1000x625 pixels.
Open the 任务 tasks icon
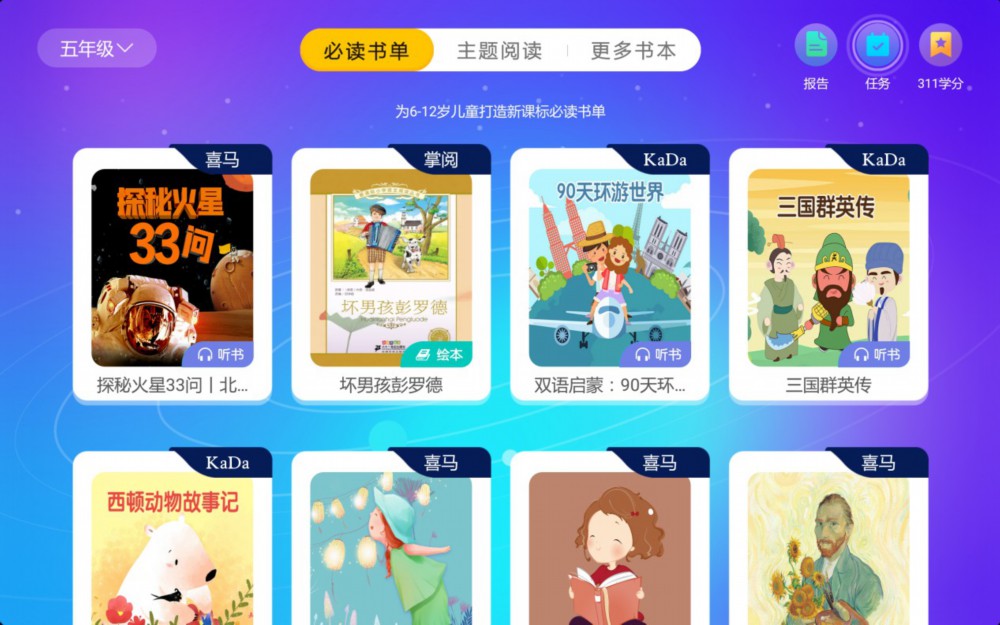[x=877, y=46]
